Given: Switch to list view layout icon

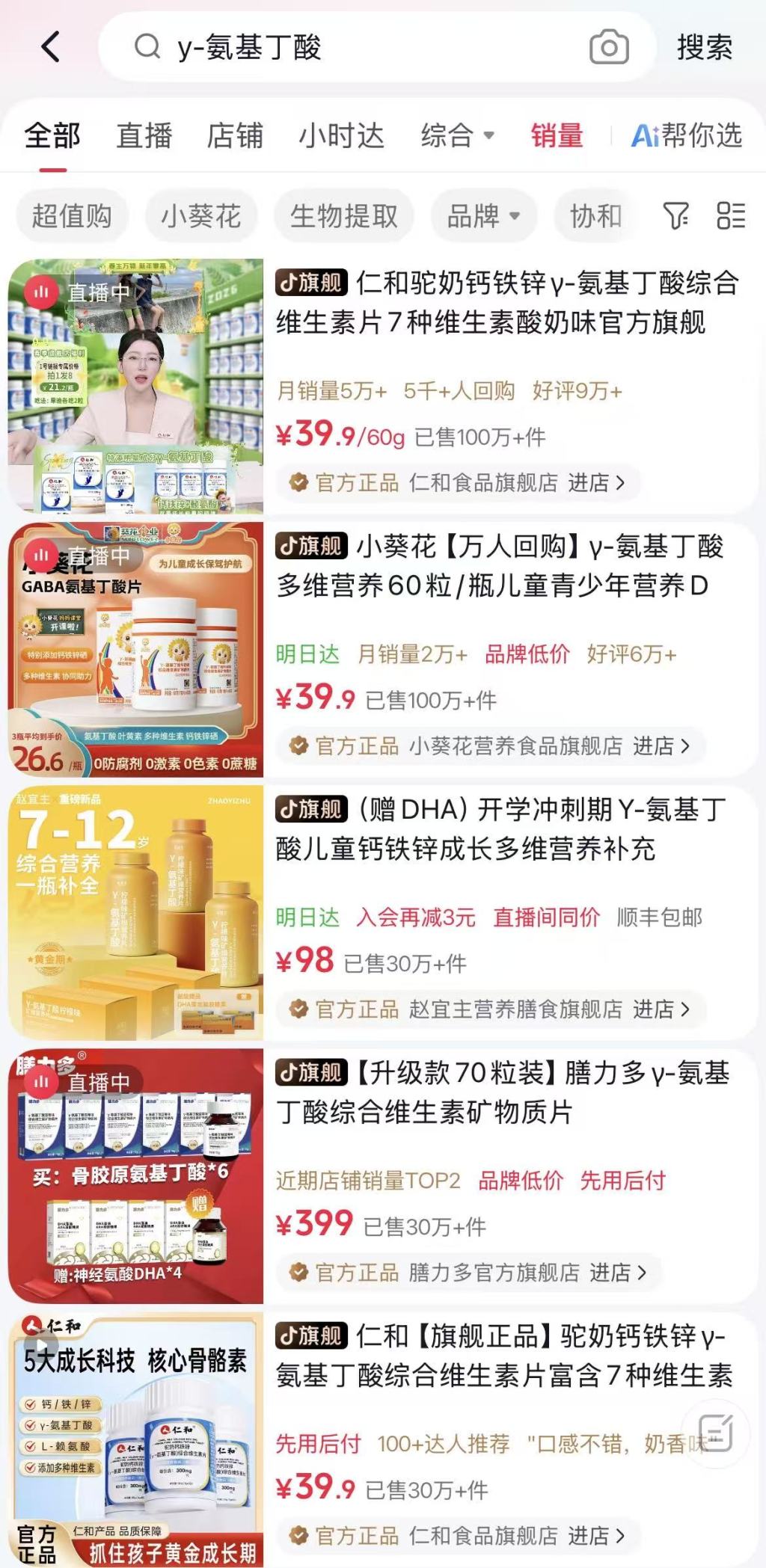Looking at the screenshot, I should coord(732,215).
